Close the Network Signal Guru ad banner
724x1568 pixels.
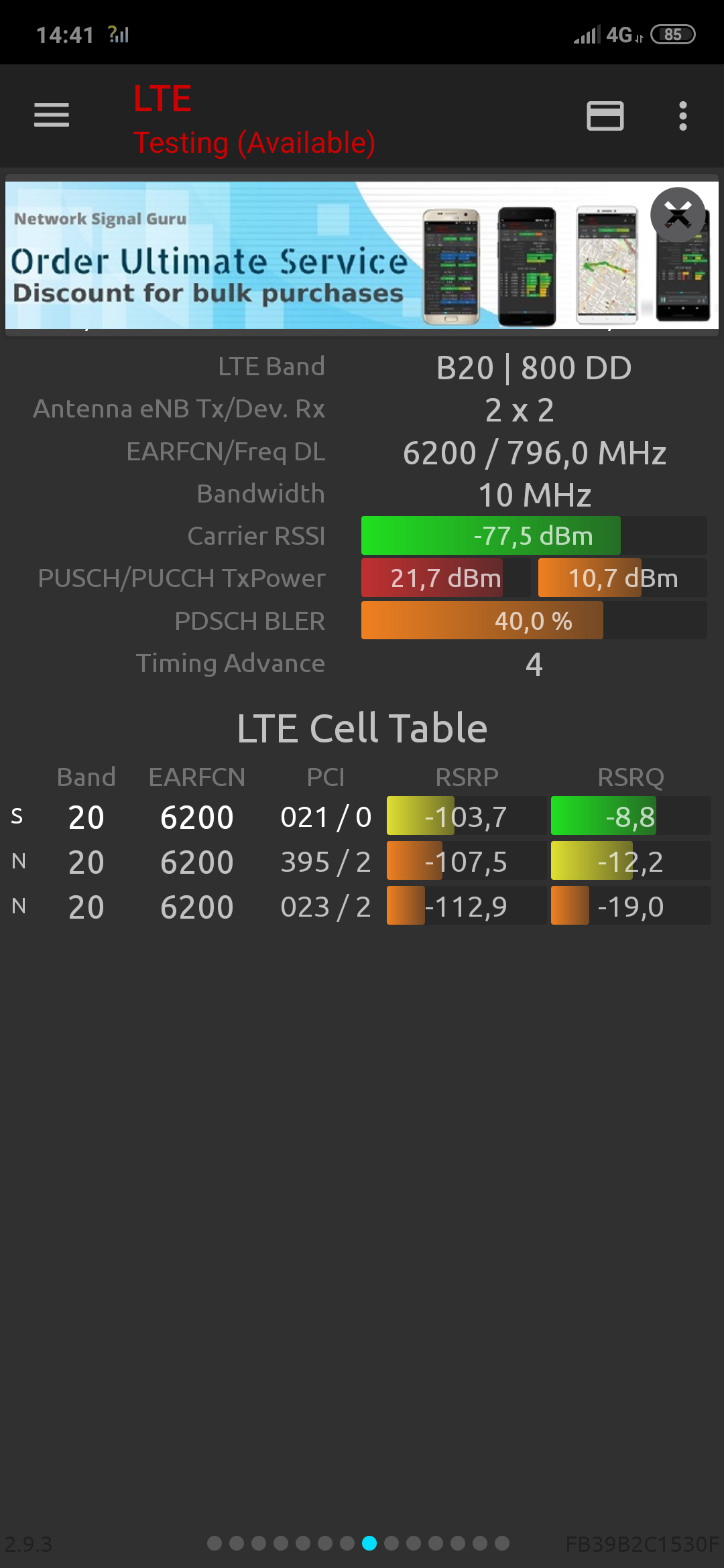click(678, 215)
